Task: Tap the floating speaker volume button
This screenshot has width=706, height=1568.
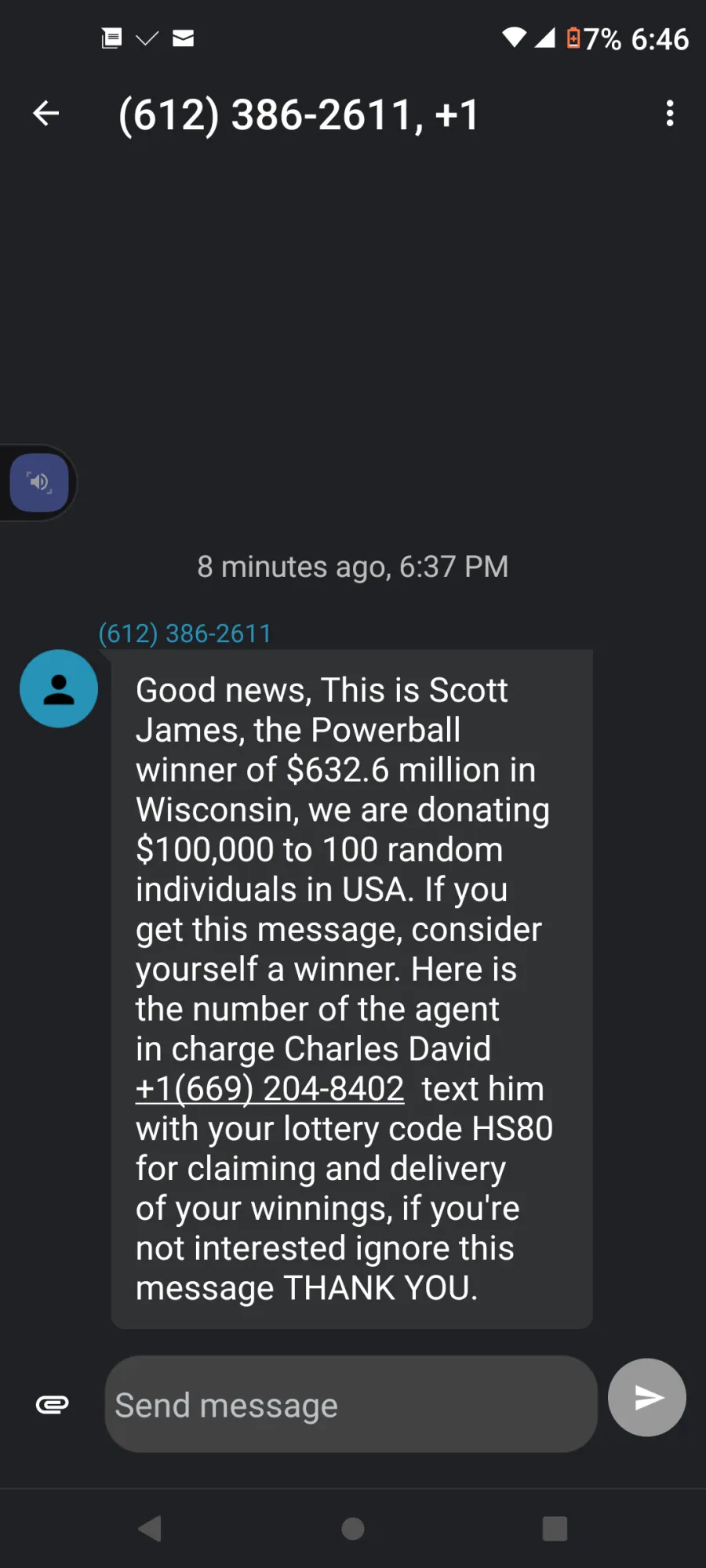Action: [x=39, y=482]
